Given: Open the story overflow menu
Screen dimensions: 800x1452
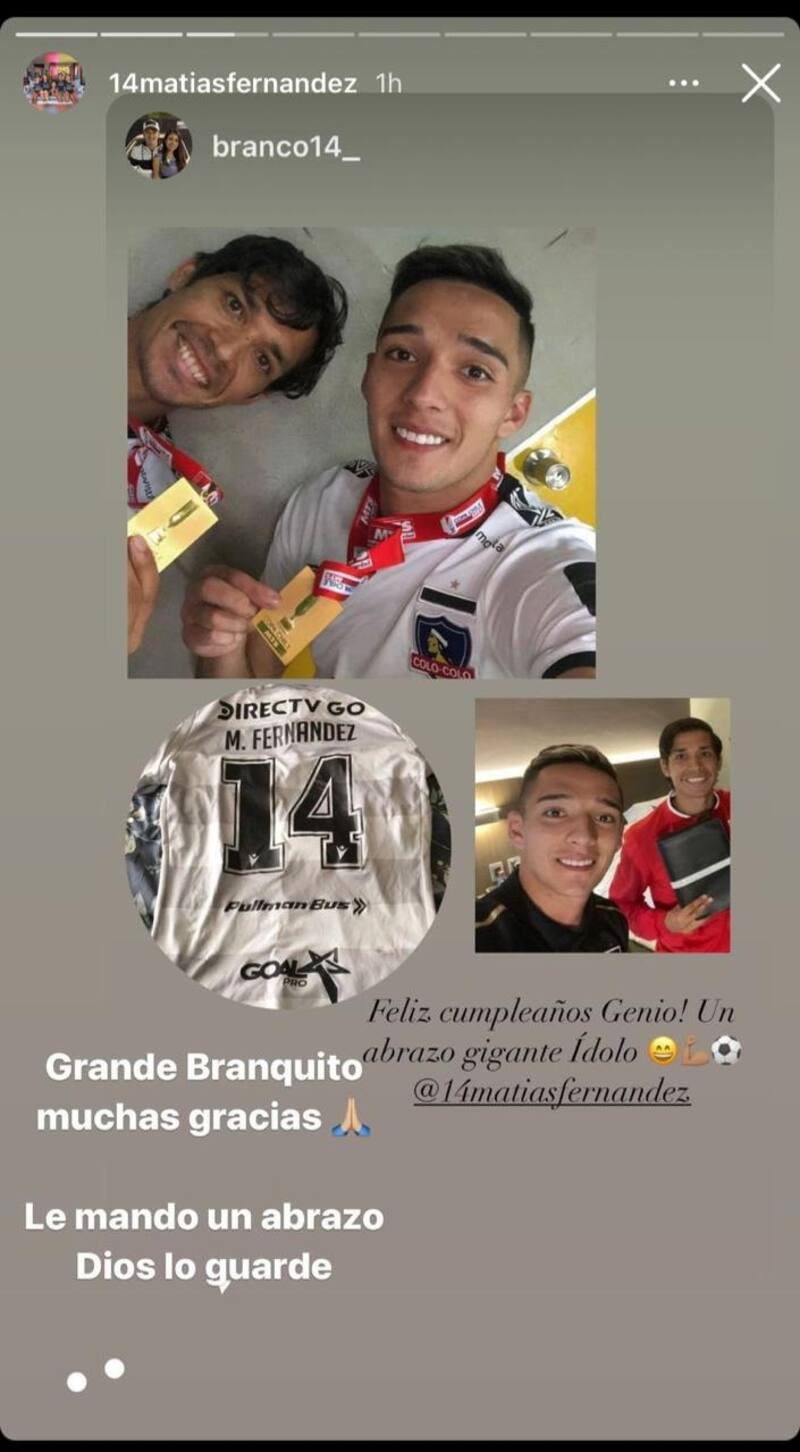Looking at the screenshot, I should (x=684, y=84).
